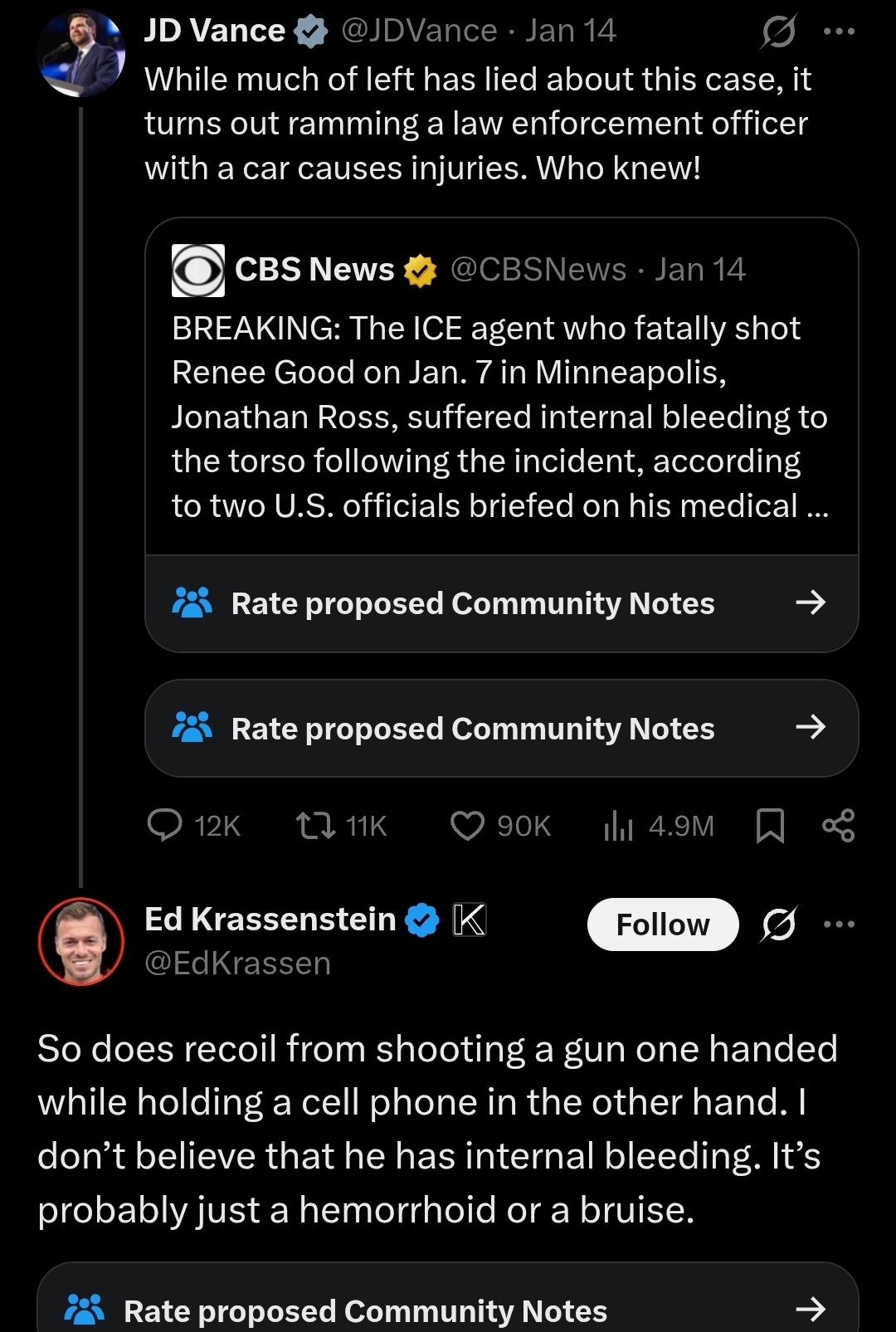Open overflow menu on Ed Krassenstein's reply
The height and width of the screenshot is (1332, 896).
[839, 924]
